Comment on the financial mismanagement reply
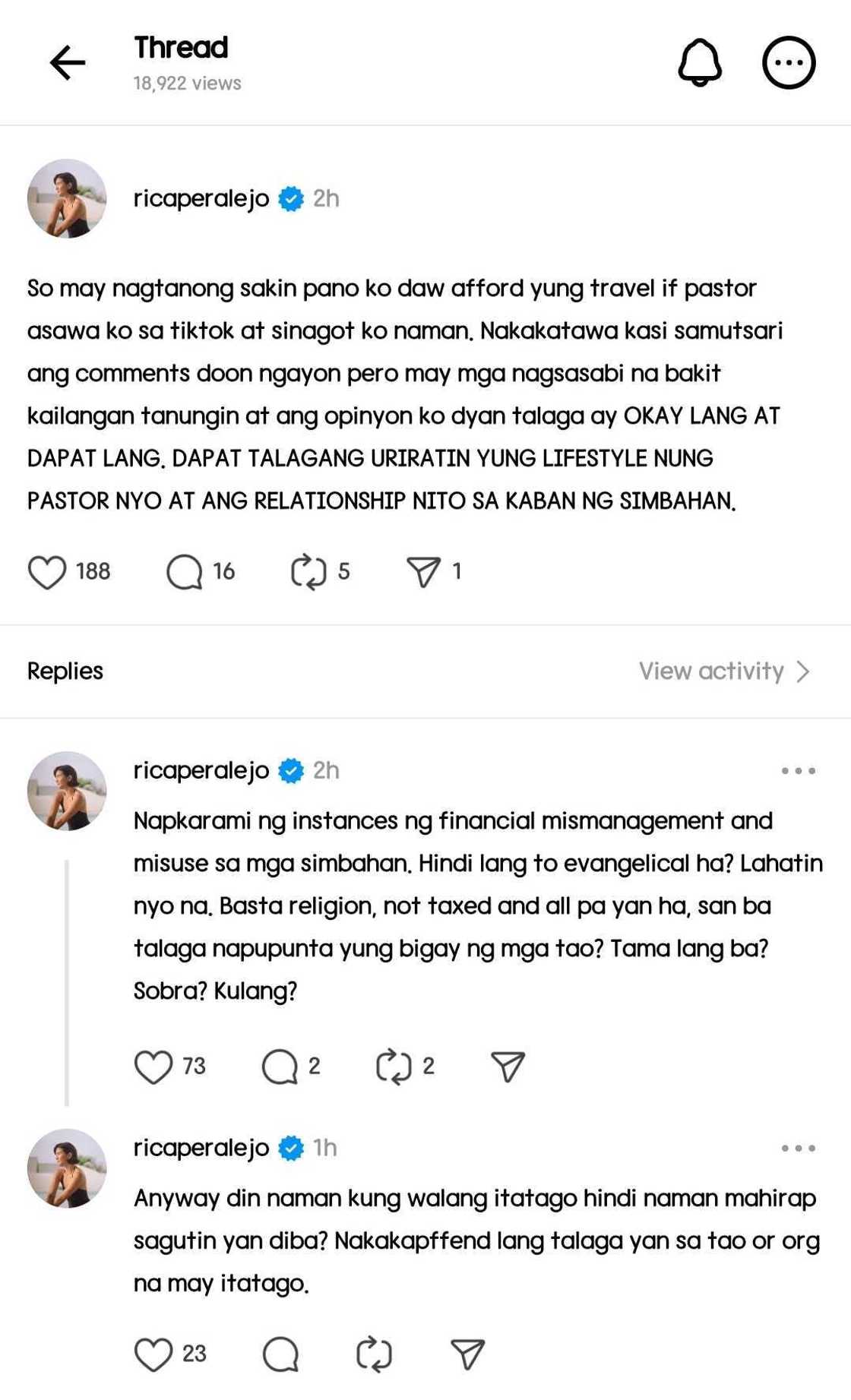Viewport: 851px width, 1400px height. 280,1067
